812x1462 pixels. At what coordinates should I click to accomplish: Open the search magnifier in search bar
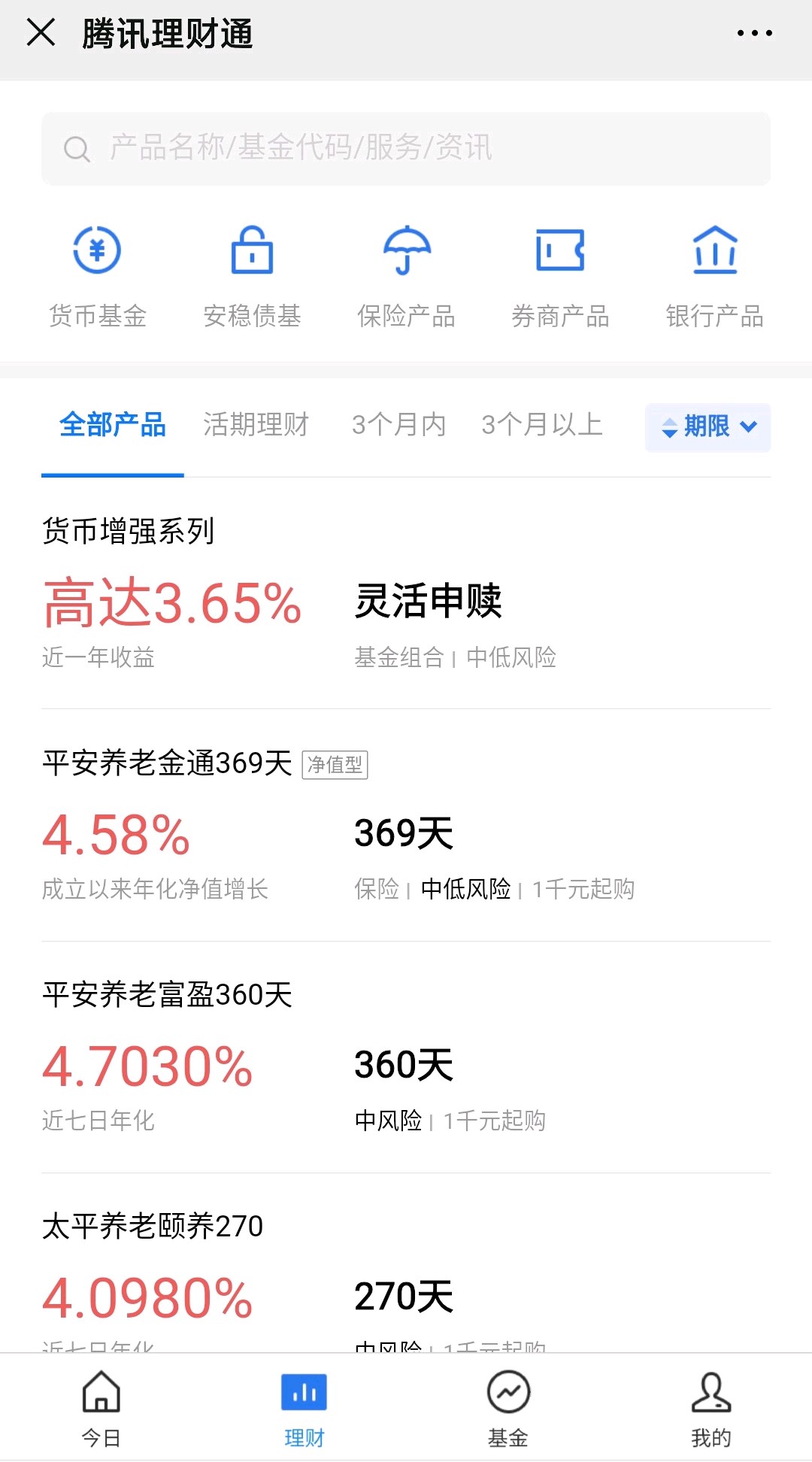click(75, 148)
